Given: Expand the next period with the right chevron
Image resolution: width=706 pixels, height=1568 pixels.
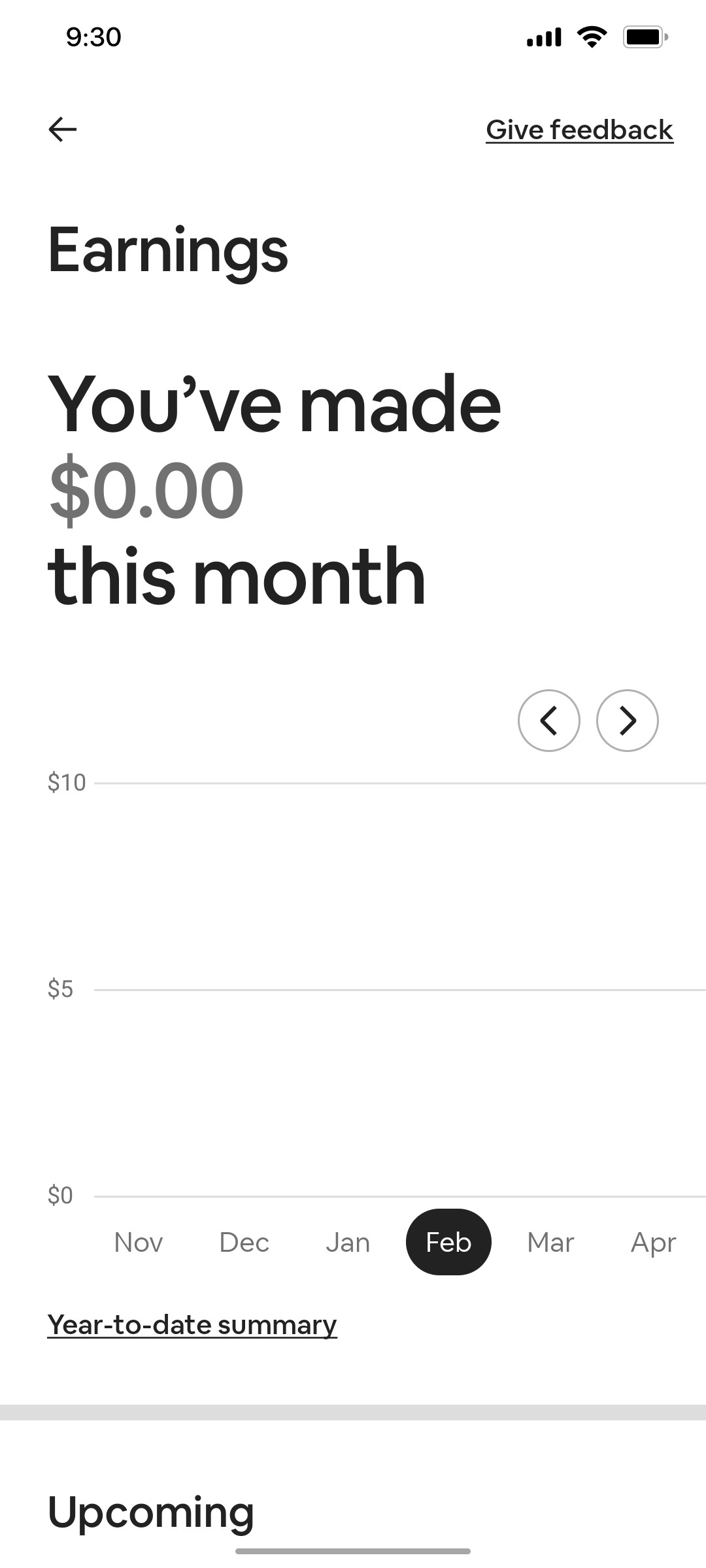Looking at the screenshot, I should coord(628,720).
